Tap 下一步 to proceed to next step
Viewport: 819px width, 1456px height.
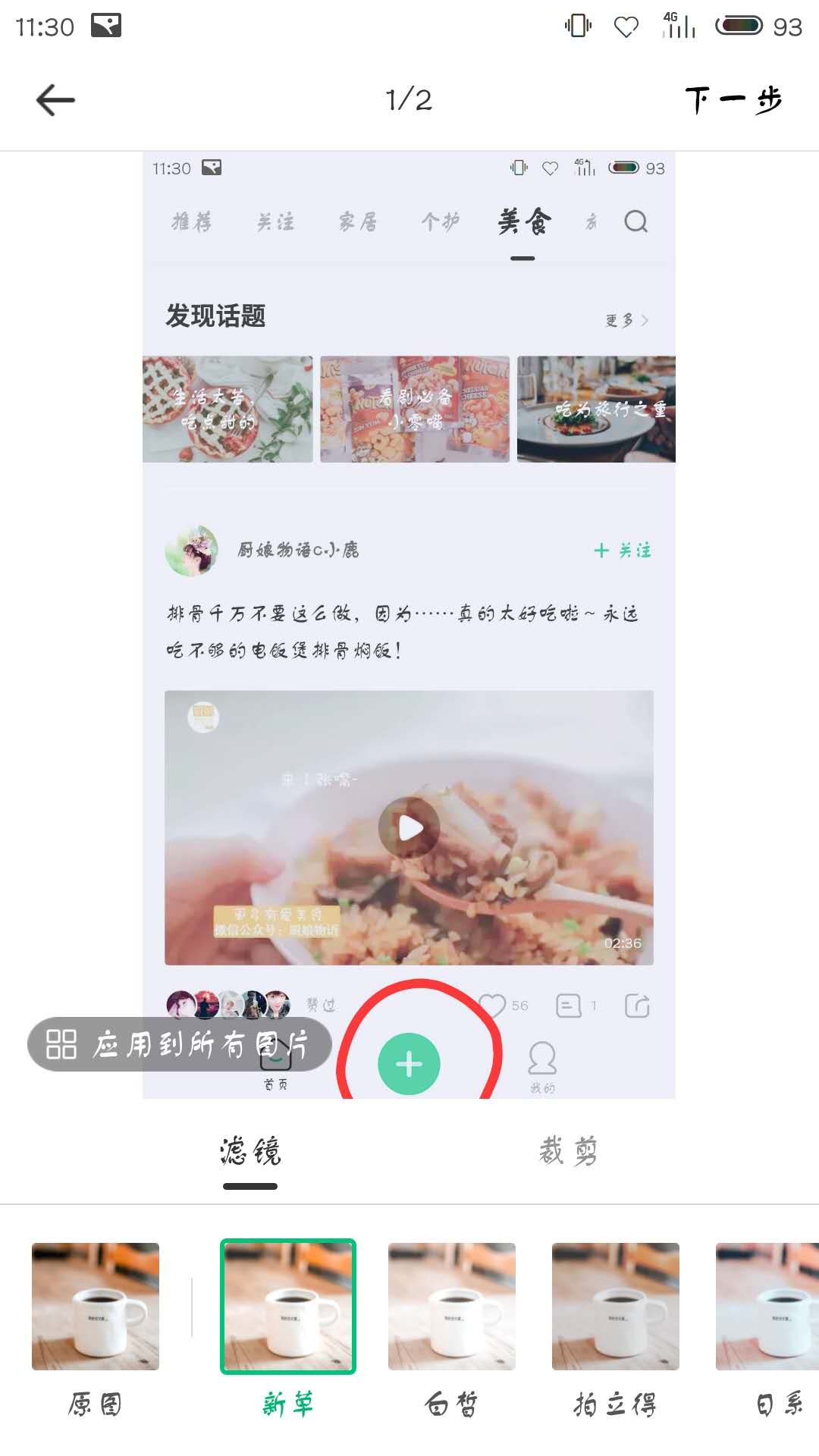pyautogui.click(x=733, y=100)
